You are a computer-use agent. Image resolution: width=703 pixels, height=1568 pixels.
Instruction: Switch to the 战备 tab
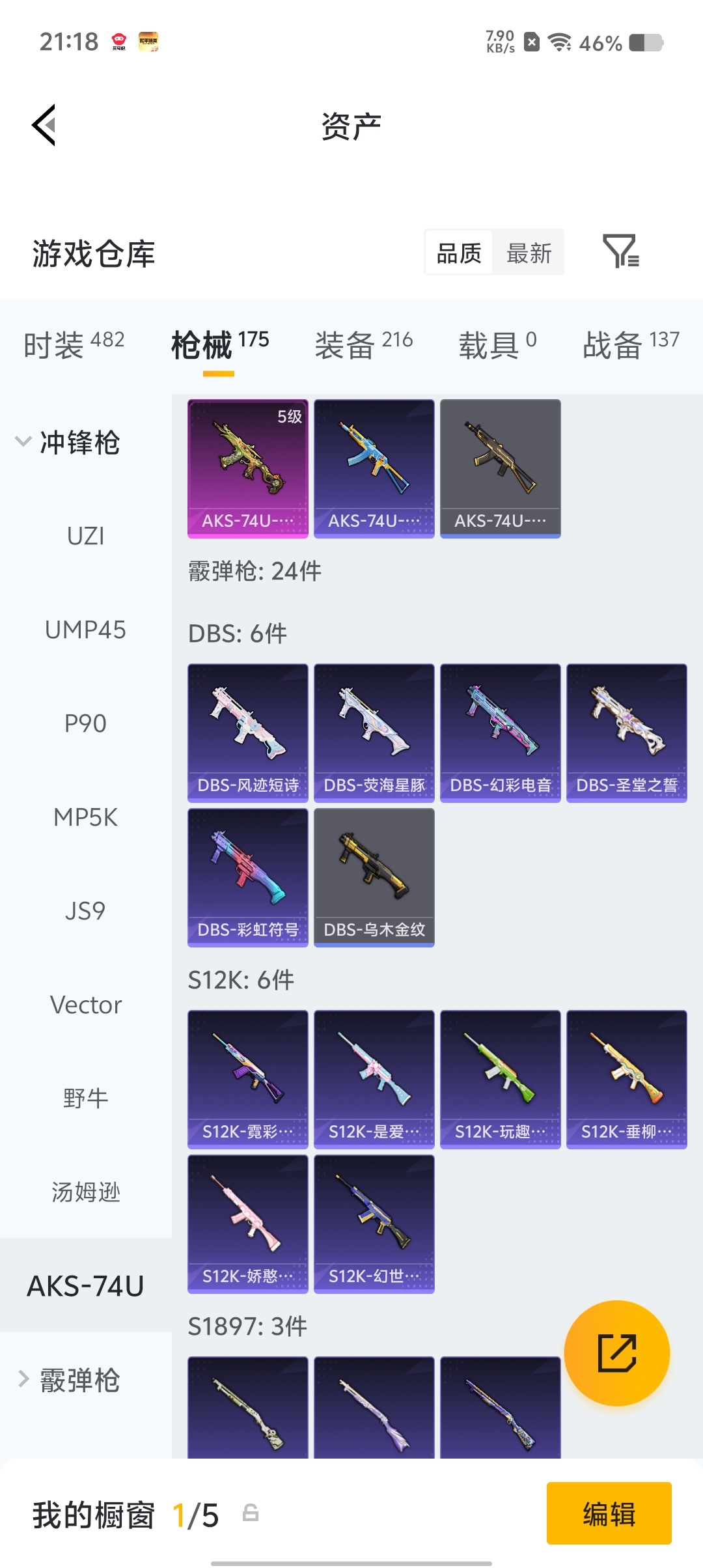630,344
